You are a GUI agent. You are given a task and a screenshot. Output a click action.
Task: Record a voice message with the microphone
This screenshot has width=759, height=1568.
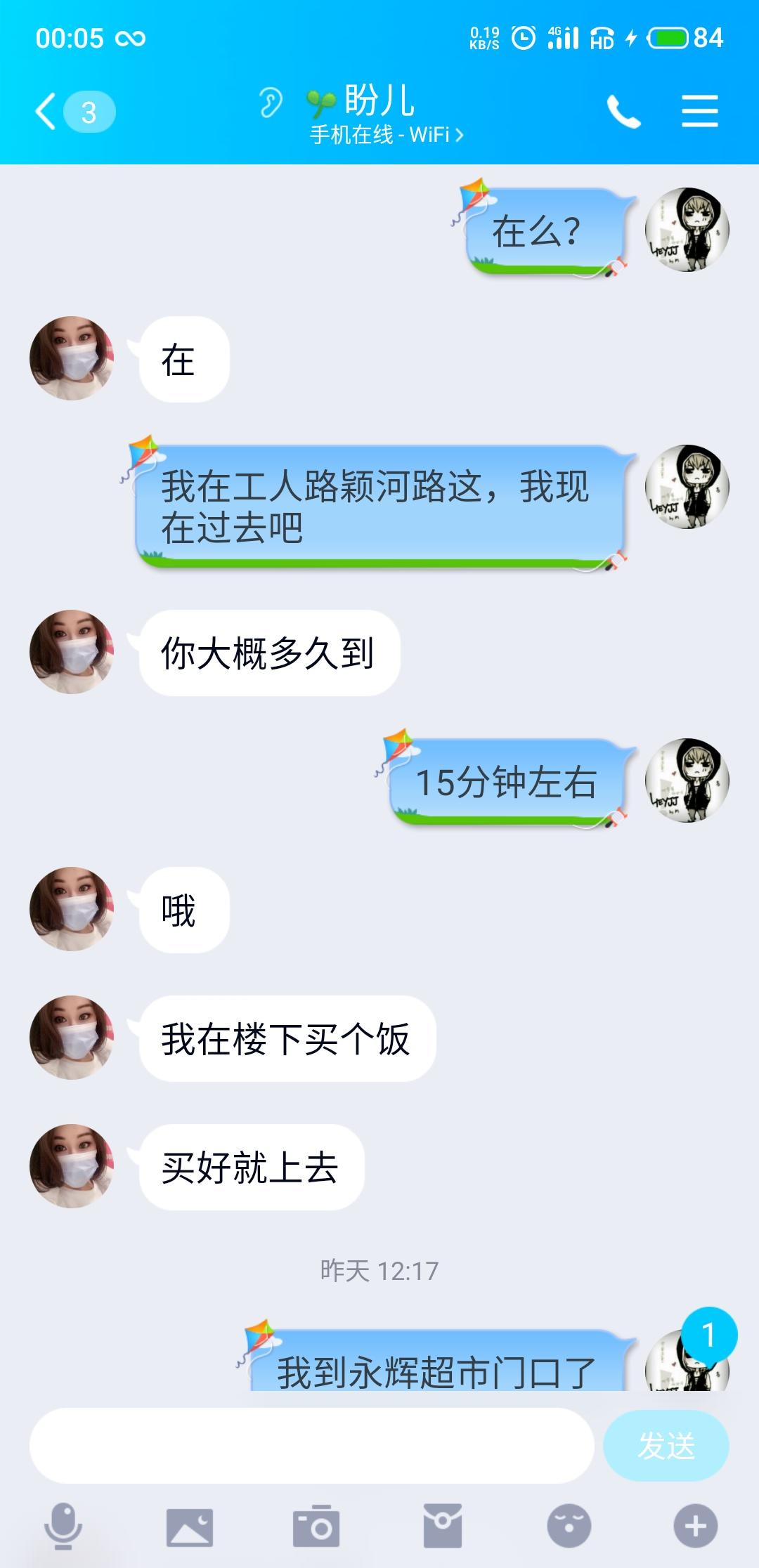(x=63, y=1526)
